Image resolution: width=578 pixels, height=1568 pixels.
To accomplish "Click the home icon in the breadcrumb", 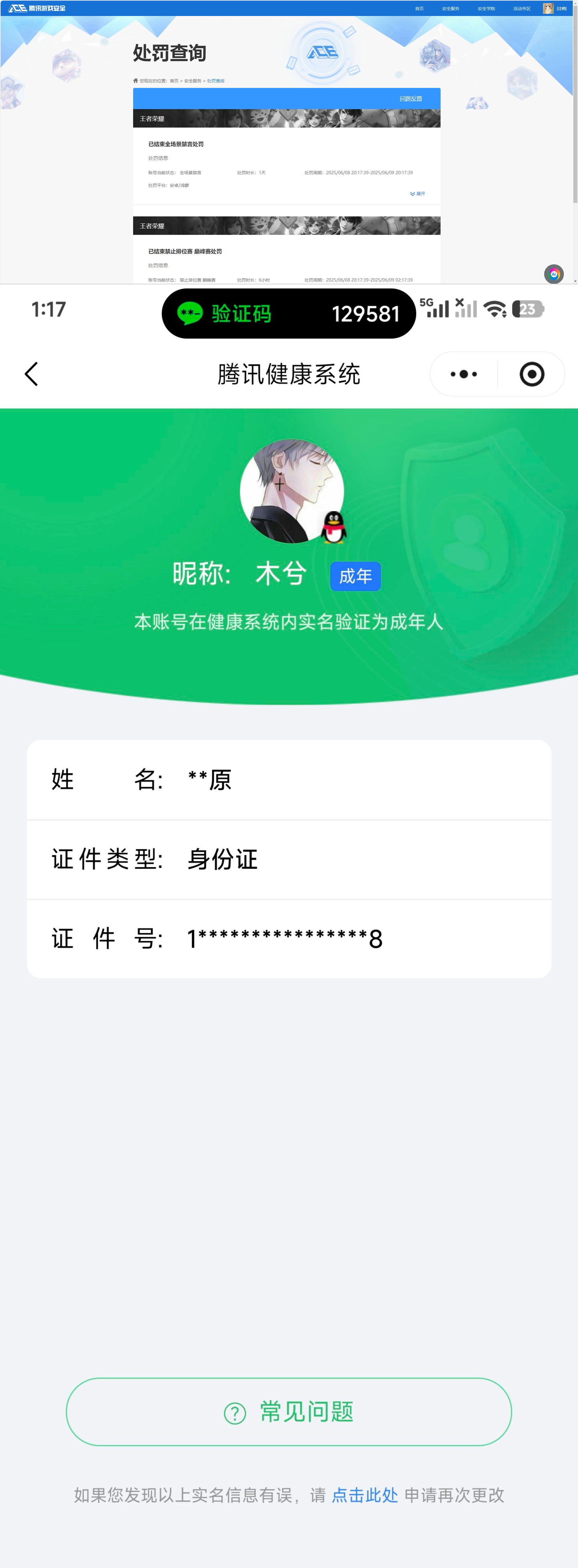I will (x=135, y=80).
